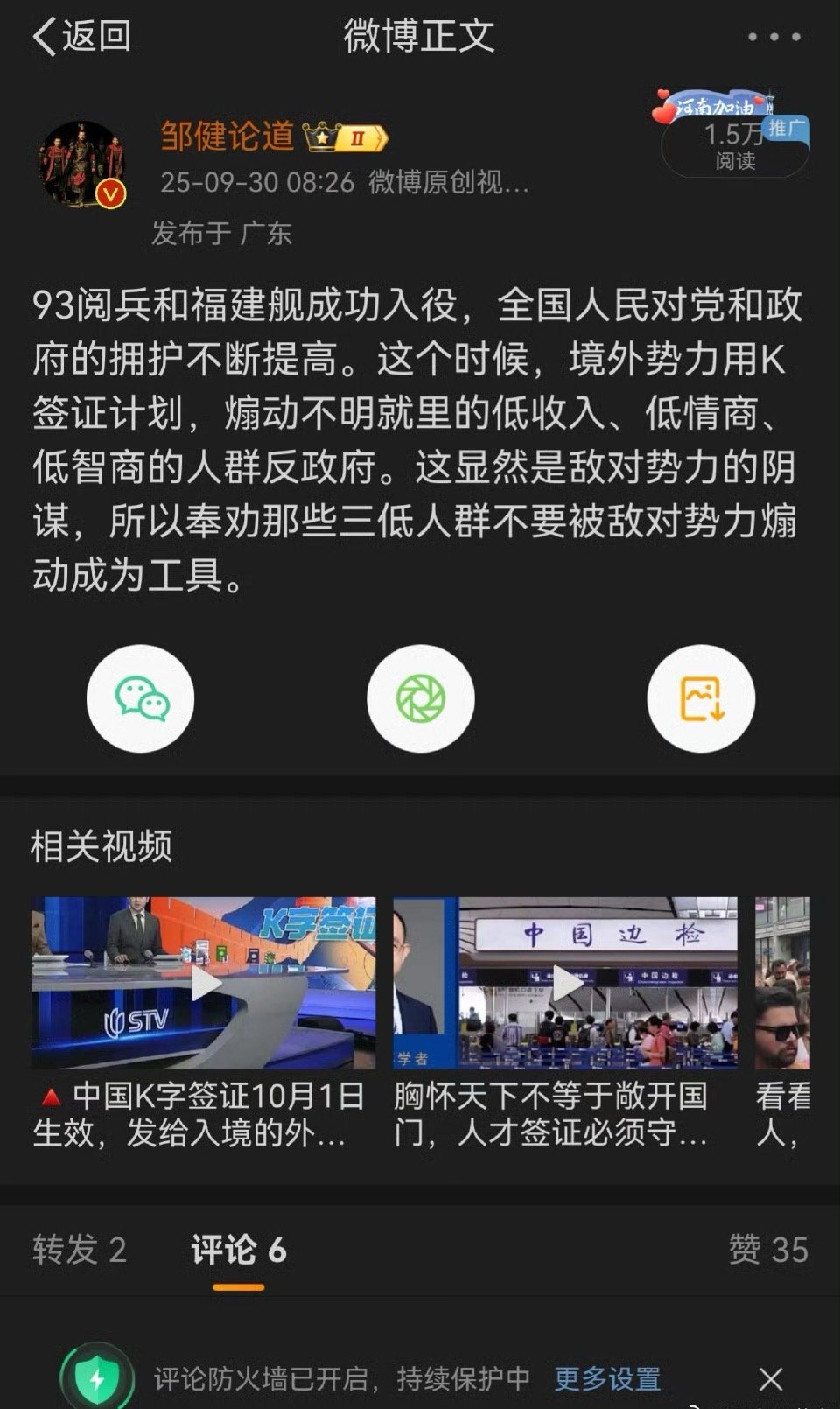Tap the green camera shutter icon
840x1409 pixels.
pyautogui.click(x=420, y=698)
